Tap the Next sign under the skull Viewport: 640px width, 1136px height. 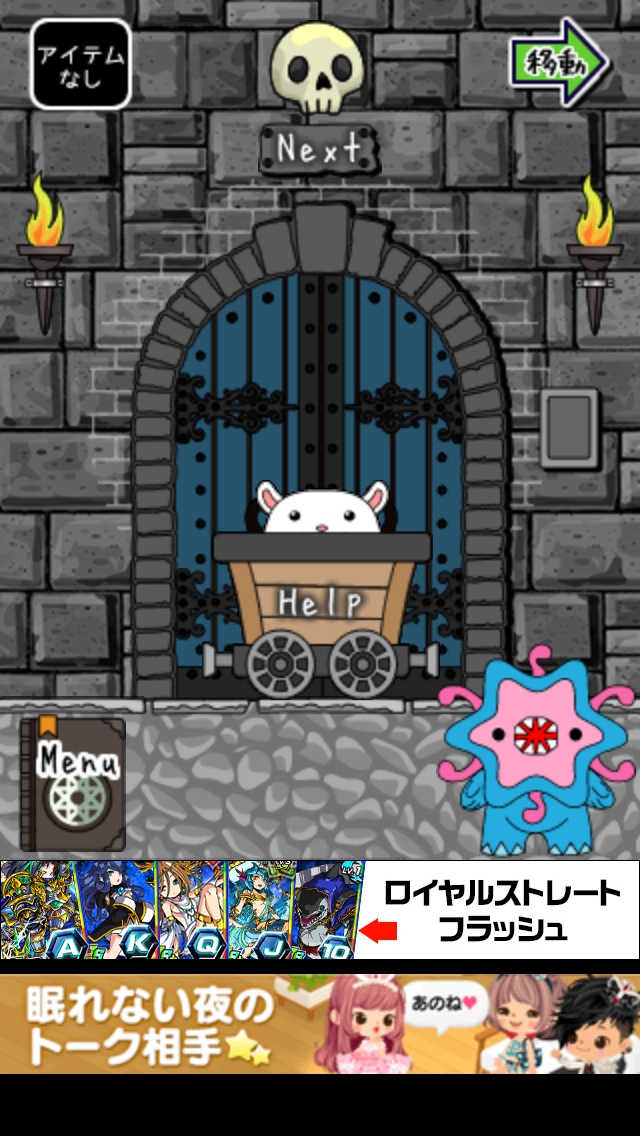click(319, 150)
